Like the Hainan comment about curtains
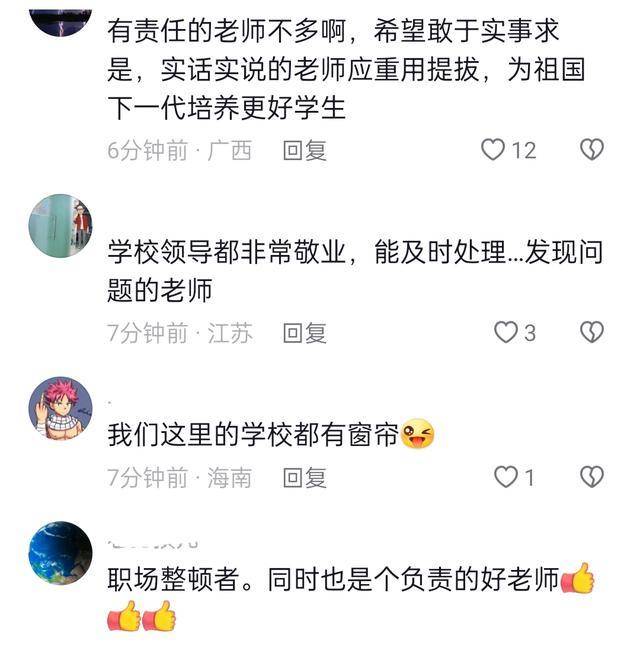 pos(506,477)
